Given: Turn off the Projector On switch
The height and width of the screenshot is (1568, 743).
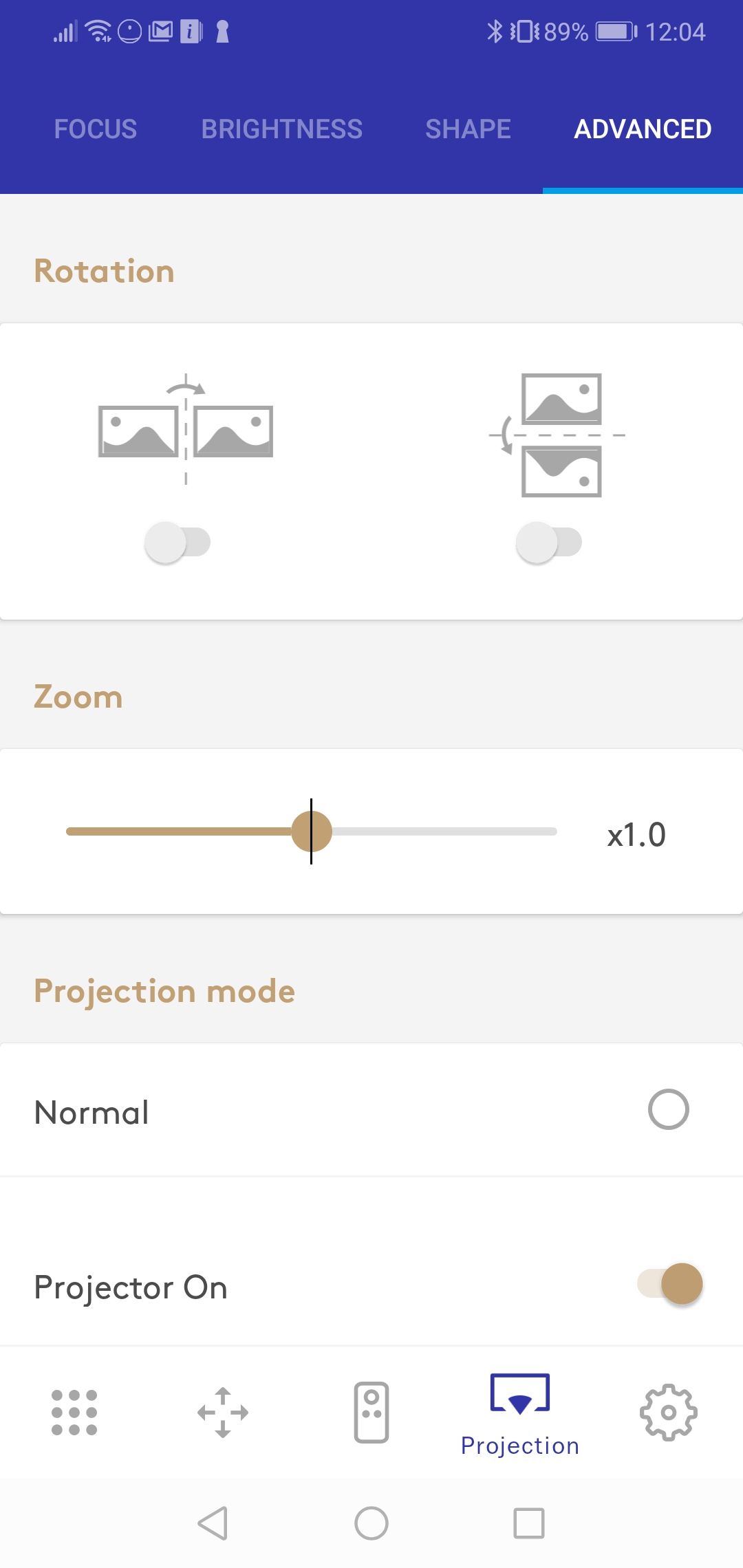Looking at the screenshot, I should click(670, 1284).
